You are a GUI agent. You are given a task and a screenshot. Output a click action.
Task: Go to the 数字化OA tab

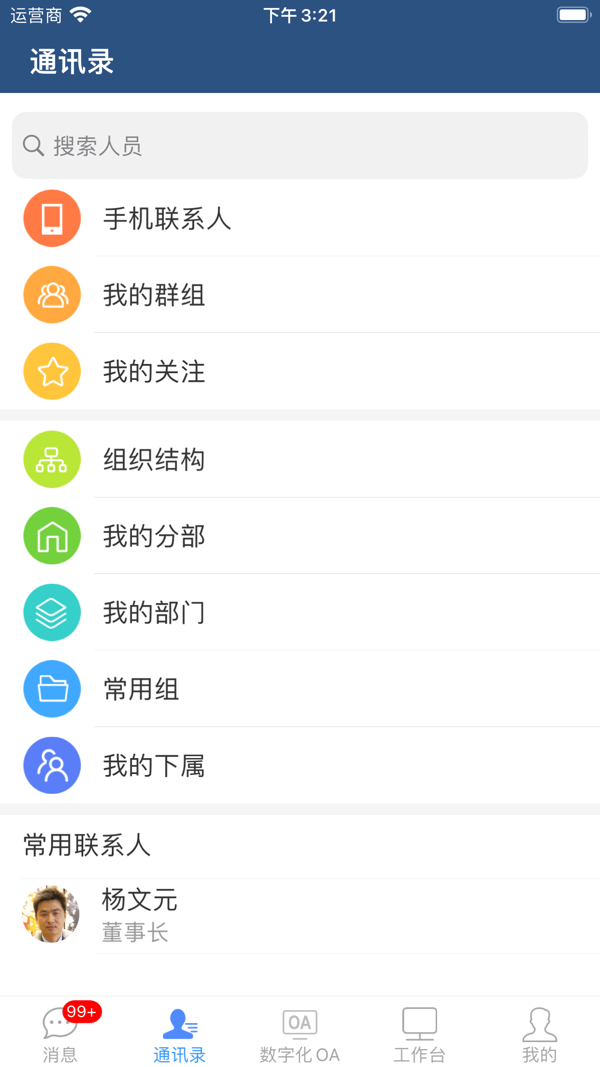point(300,1034)
